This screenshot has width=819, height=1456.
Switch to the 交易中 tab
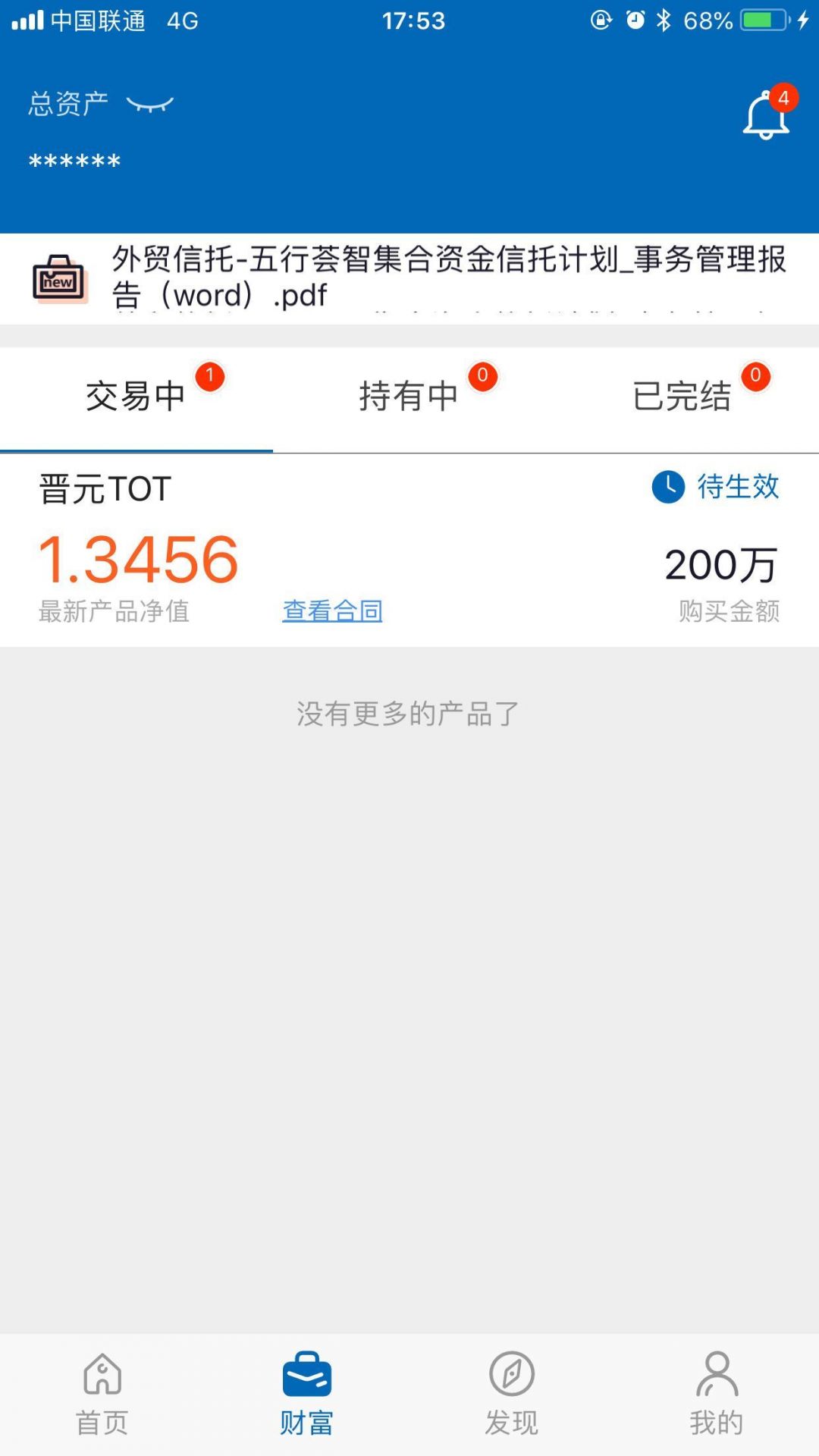click(x=136, y=397)
